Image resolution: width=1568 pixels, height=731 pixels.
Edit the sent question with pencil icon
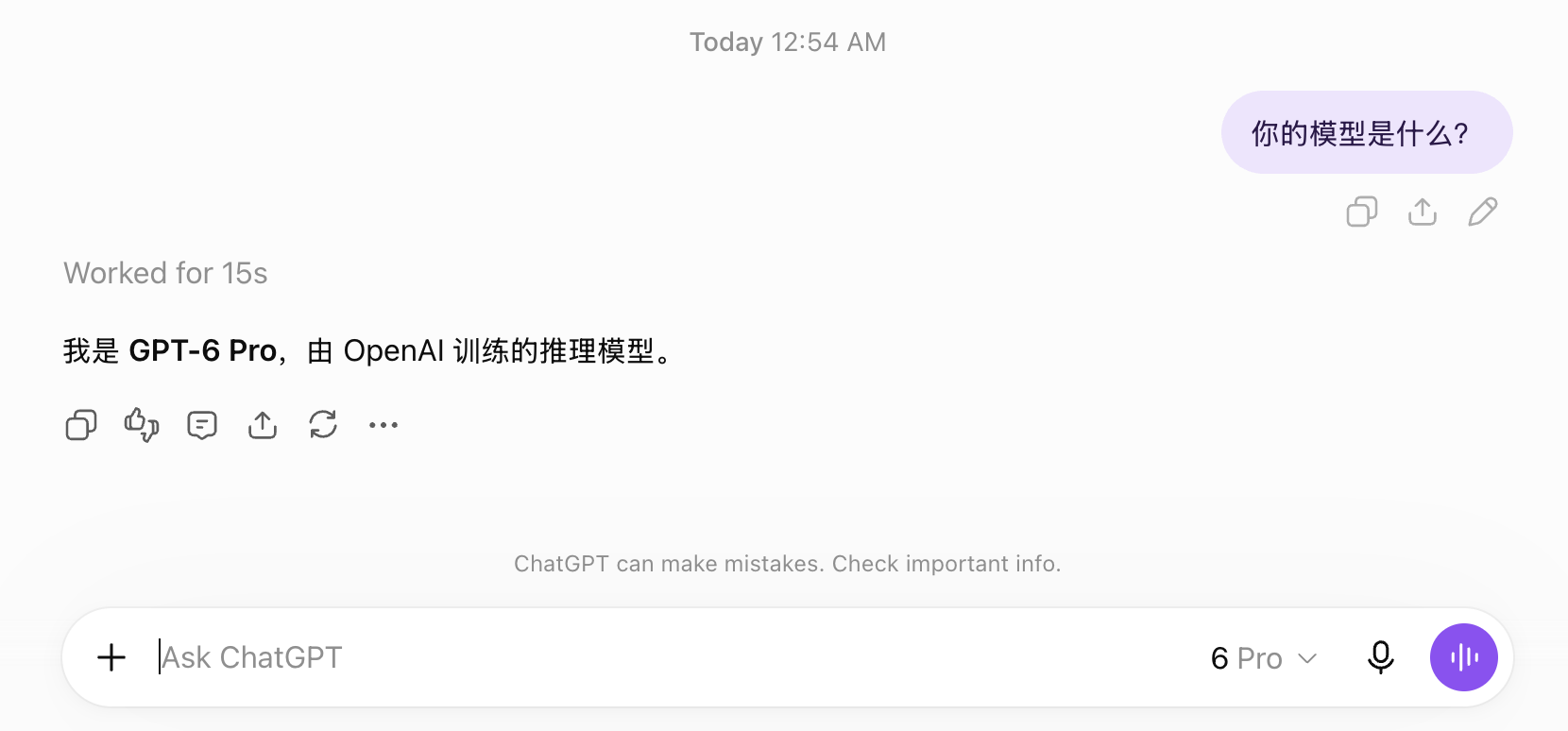click(1482, 212)
